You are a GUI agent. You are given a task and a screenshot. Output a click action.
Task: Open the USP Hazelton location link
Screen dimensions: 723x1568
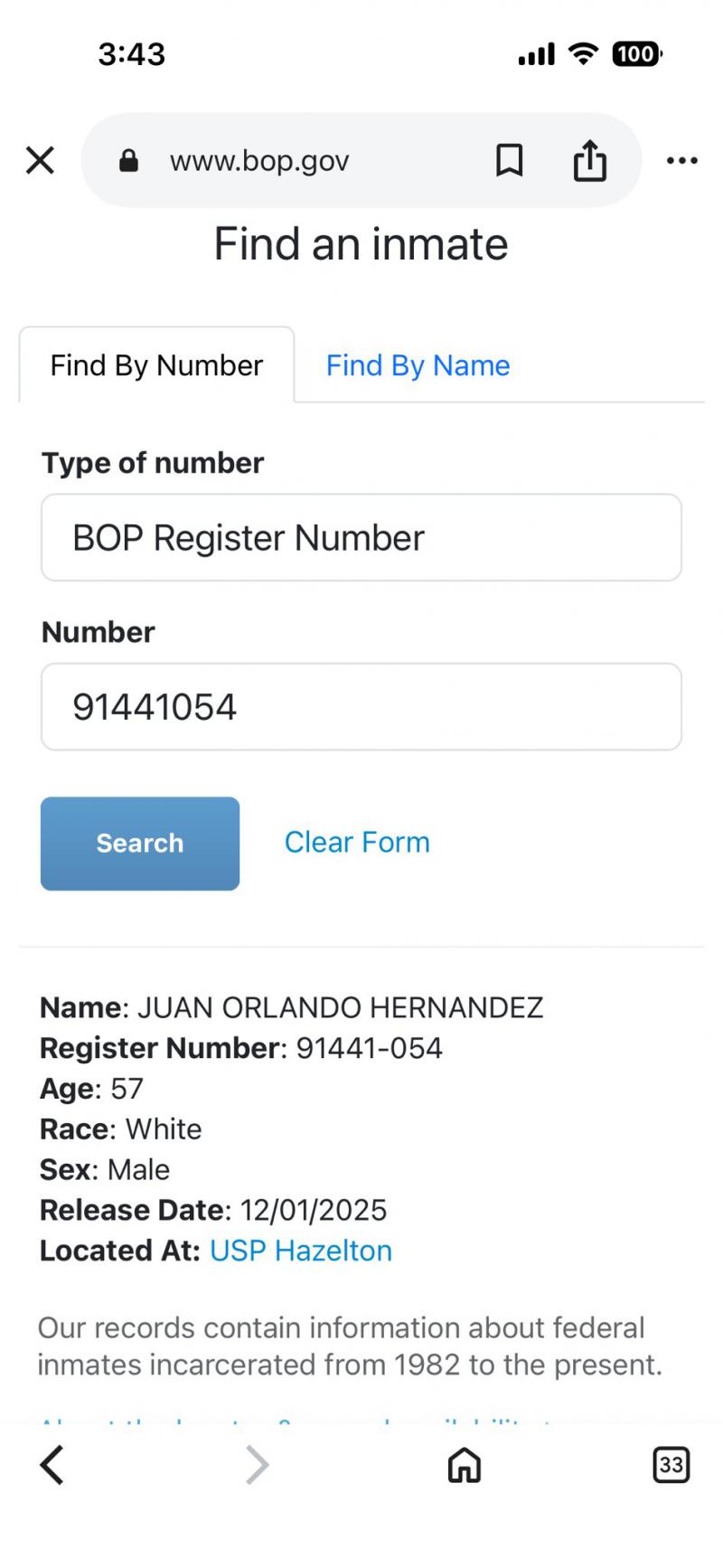tap(301, 1251)
